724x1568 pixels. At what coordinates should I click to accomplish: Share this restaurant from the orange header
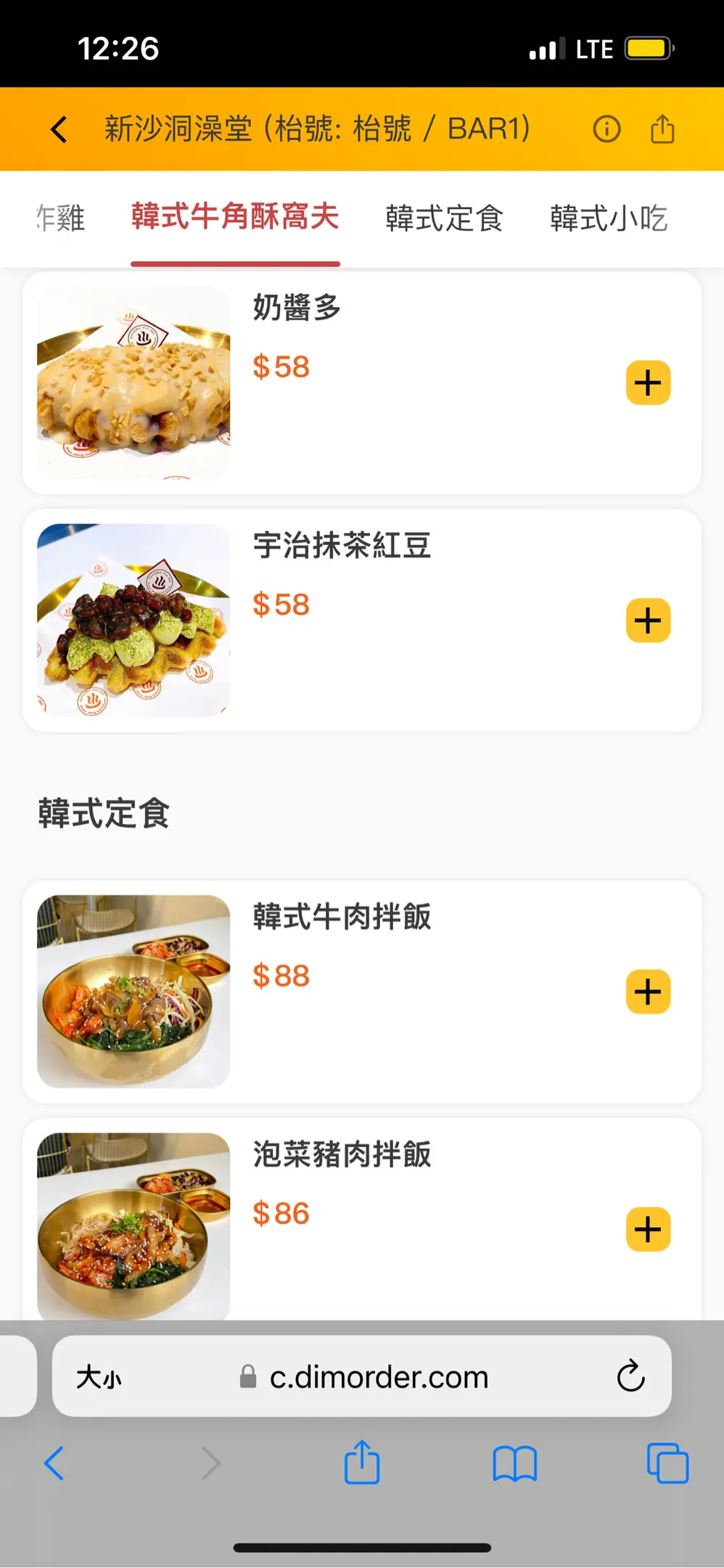pos(662,129)
